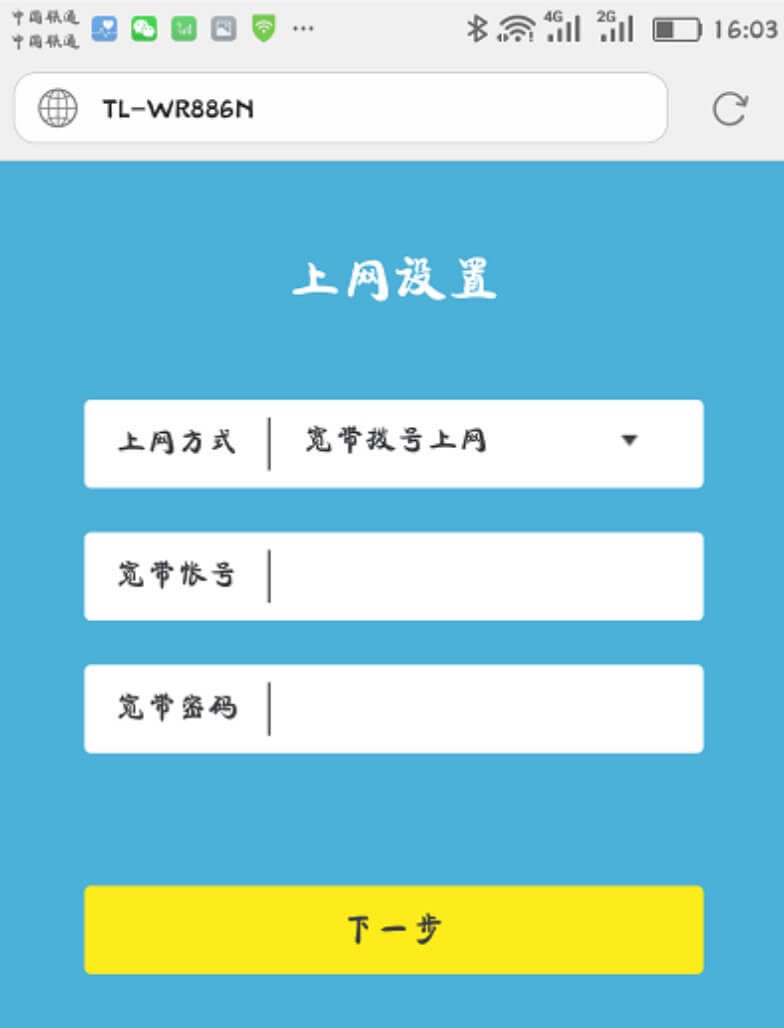784x1028 pixels.
Task: Tap the yellow 下一步 button
Action: [x=393, y=929]
